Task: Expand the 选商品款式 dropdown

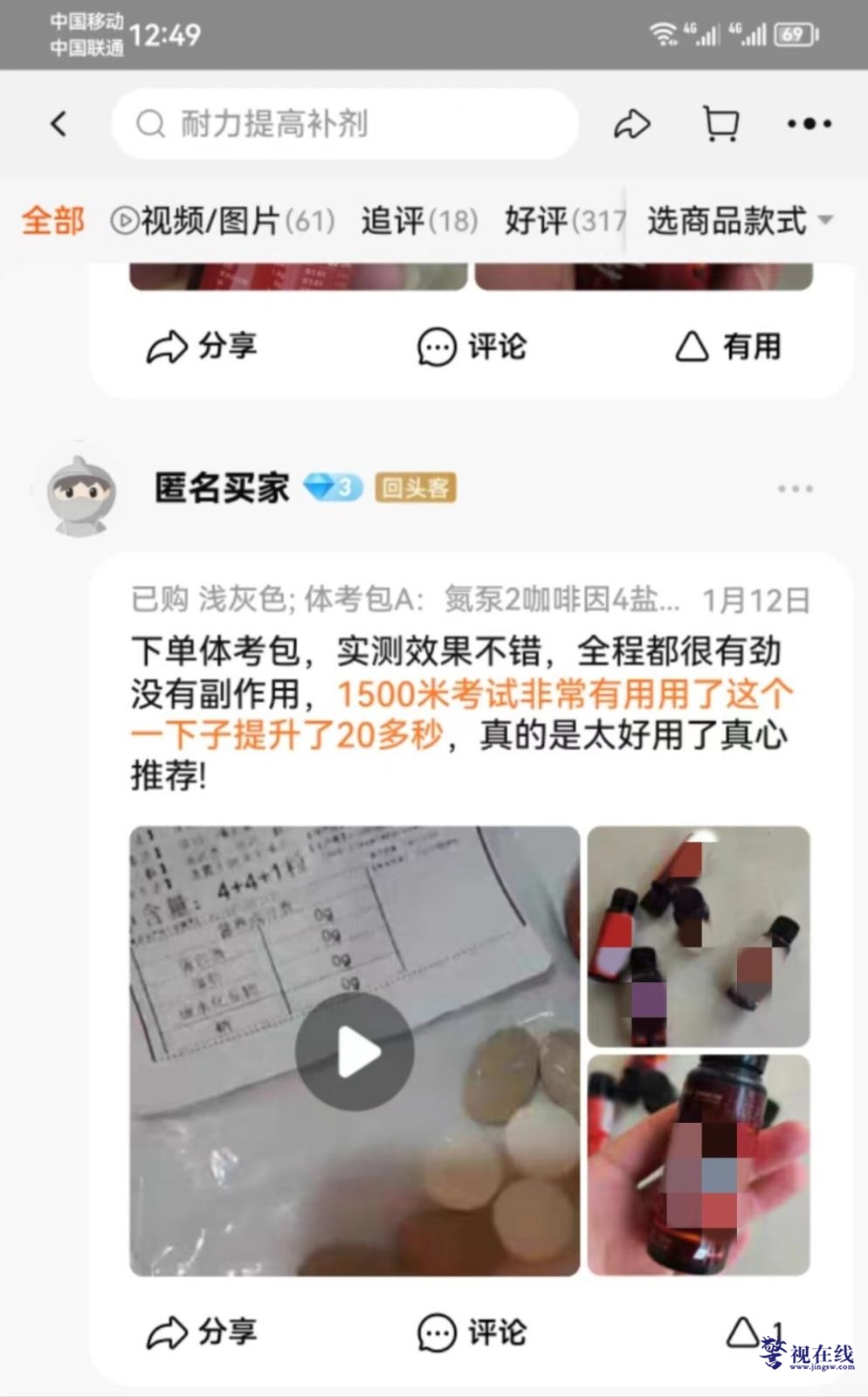Action: coord(740,220)
